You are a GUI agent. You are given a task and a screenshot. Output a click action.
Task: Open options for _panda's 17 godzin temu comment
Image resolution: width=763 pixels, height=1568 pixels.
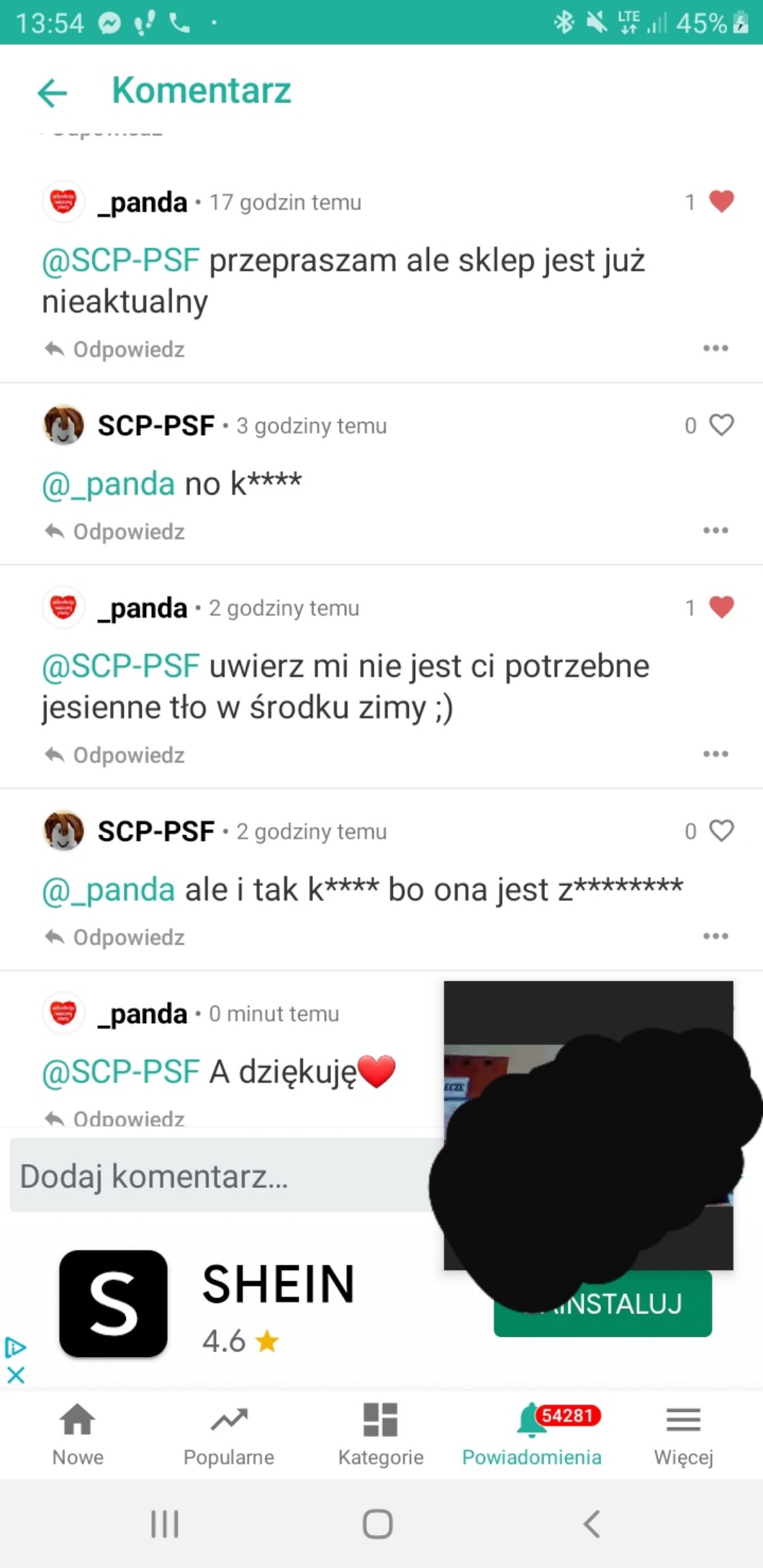click(x=715, y=348)
